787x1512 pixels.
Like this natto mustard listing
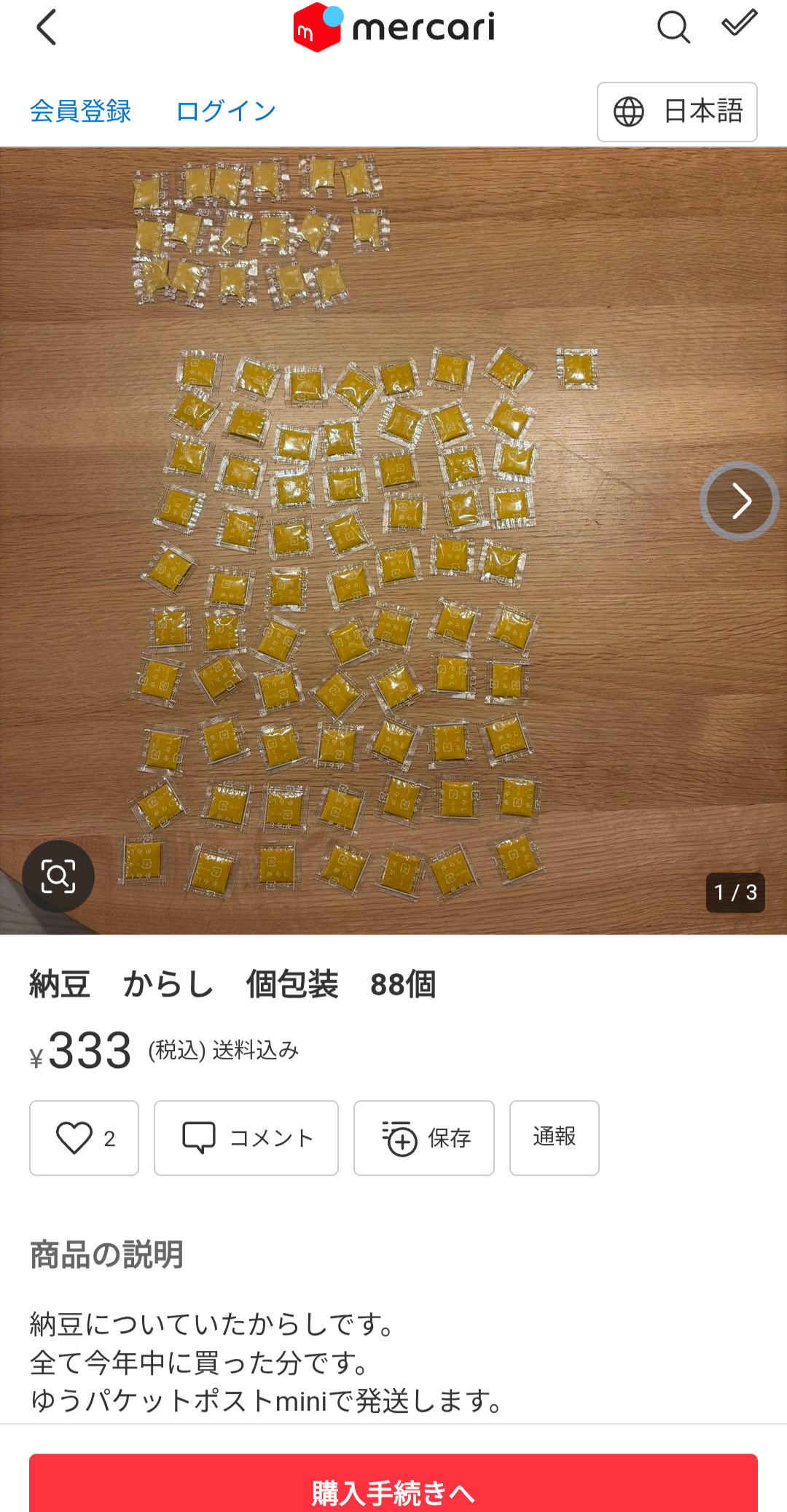point(84,1137)
